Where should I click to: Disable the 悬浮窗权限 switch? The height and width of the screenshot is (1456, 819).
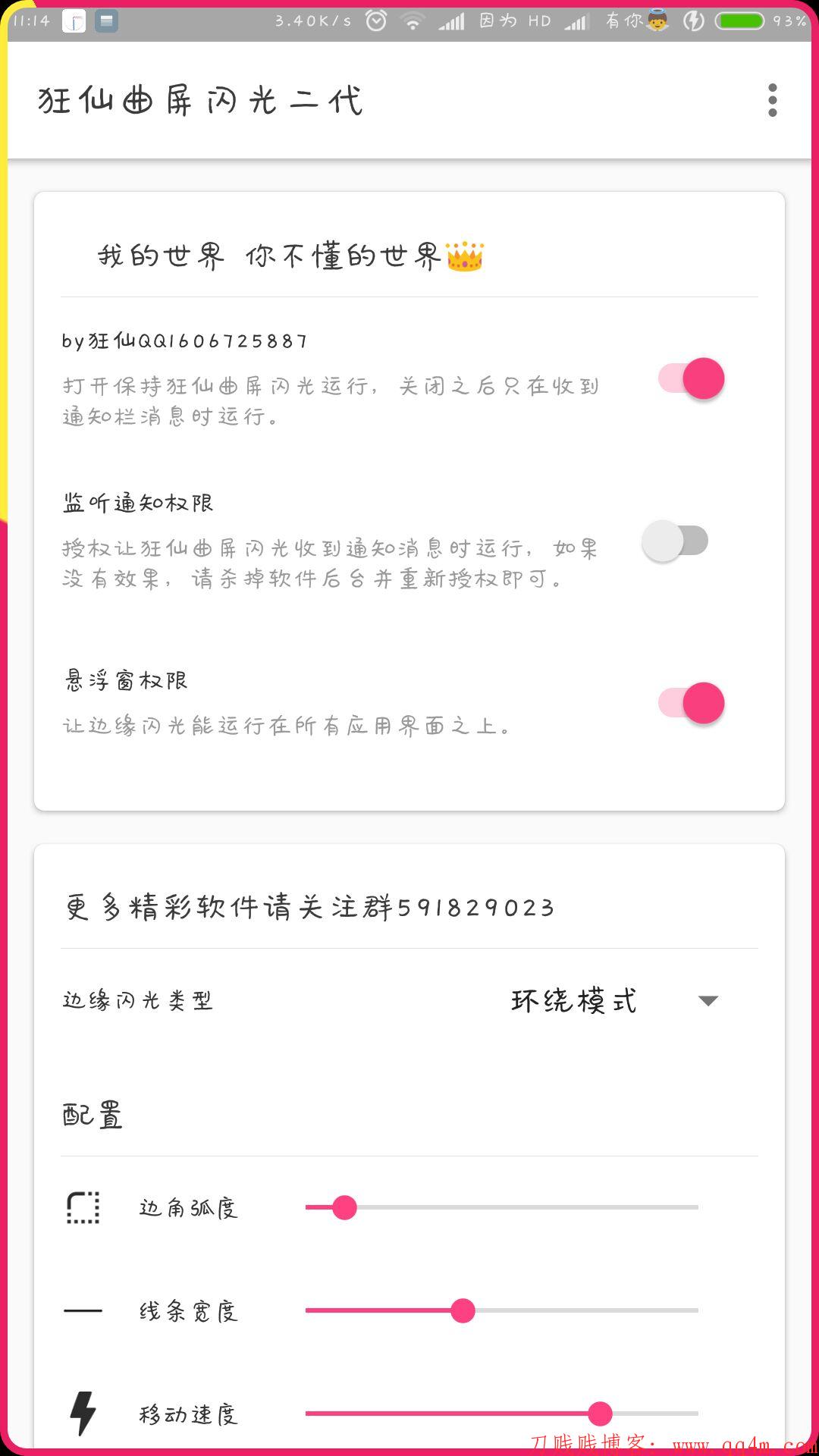(691, 703)
